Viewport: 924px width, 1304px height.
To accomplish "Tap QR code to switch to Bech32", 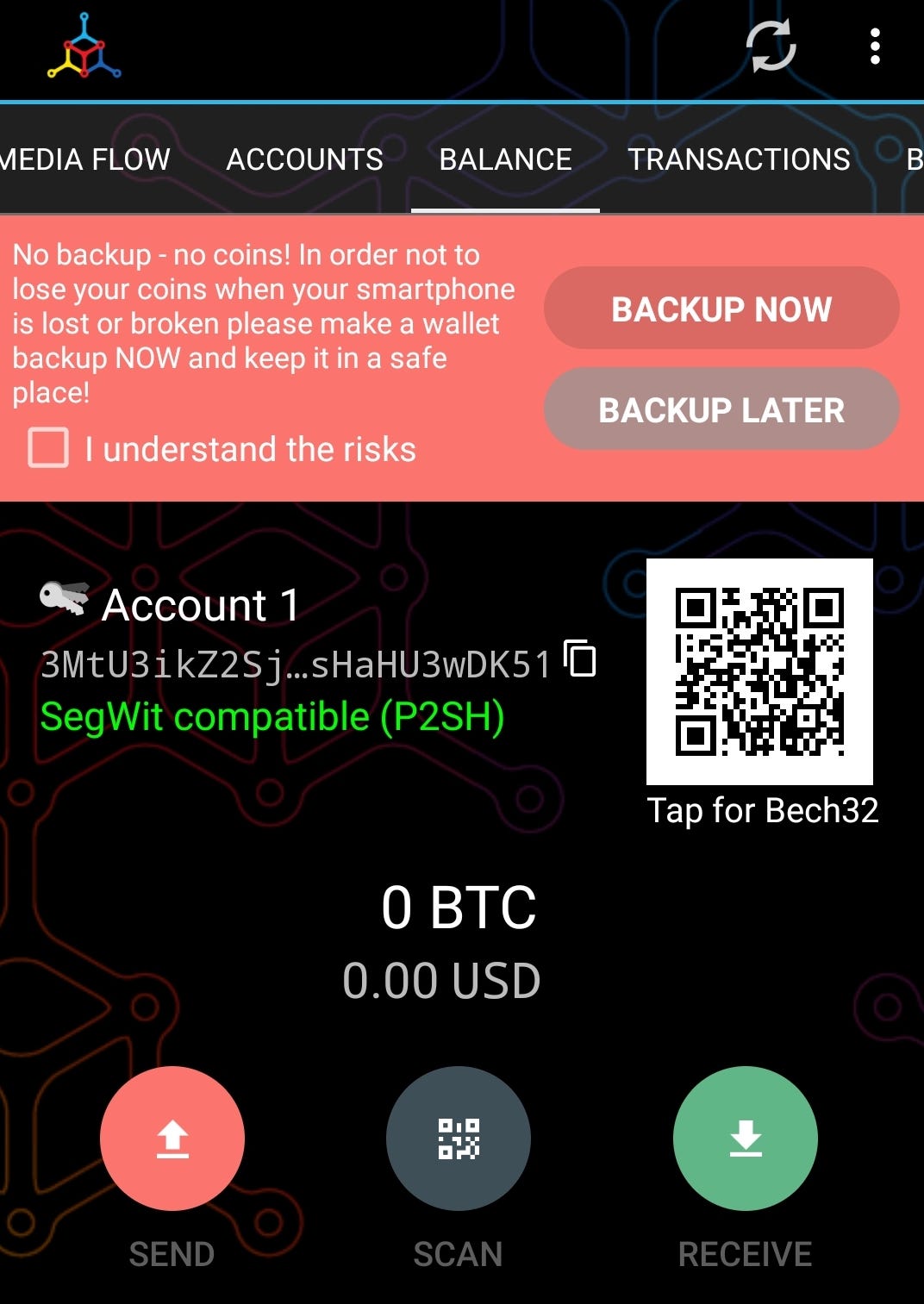I will (759, 671).
